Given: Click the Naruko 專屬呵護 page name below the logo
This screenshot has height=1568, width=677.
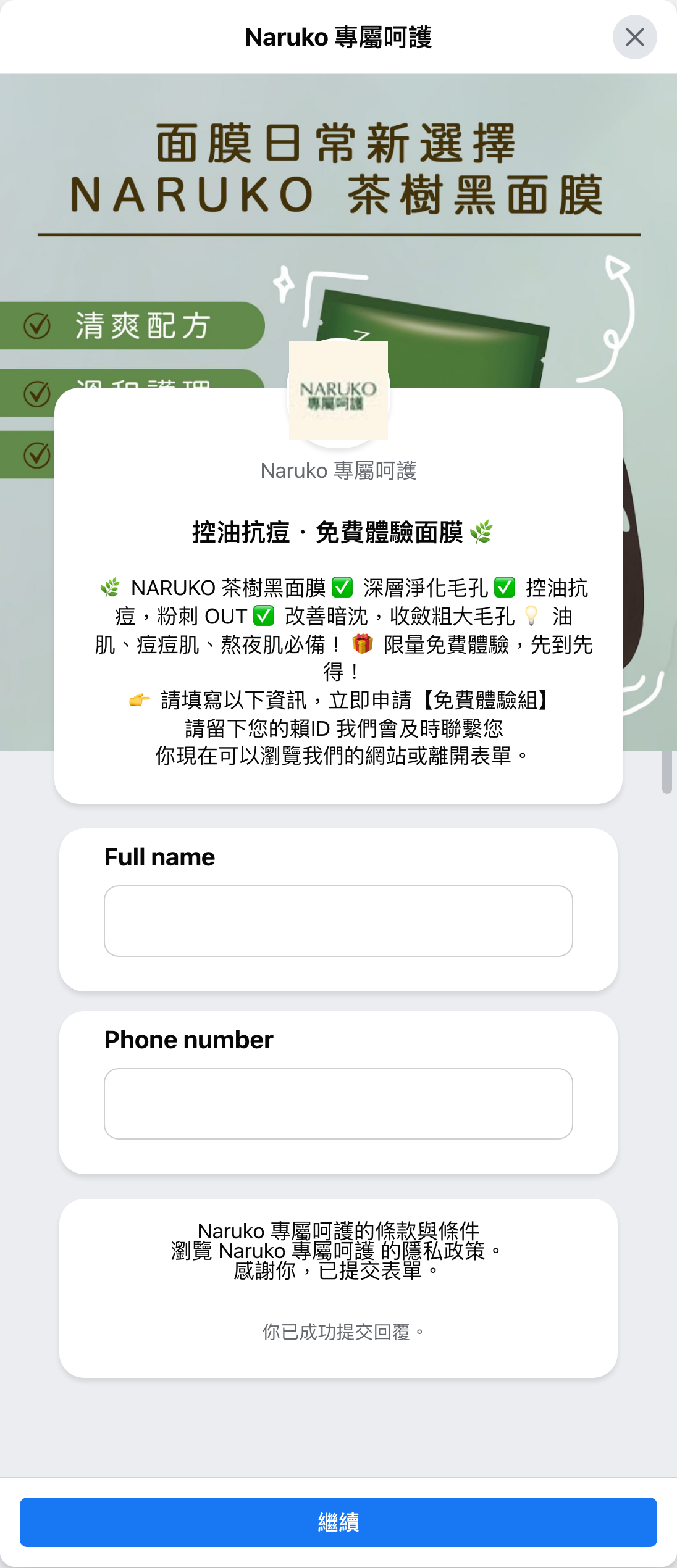Looking at the screenshot, I should pyautogui.click(x=338, y=471).
